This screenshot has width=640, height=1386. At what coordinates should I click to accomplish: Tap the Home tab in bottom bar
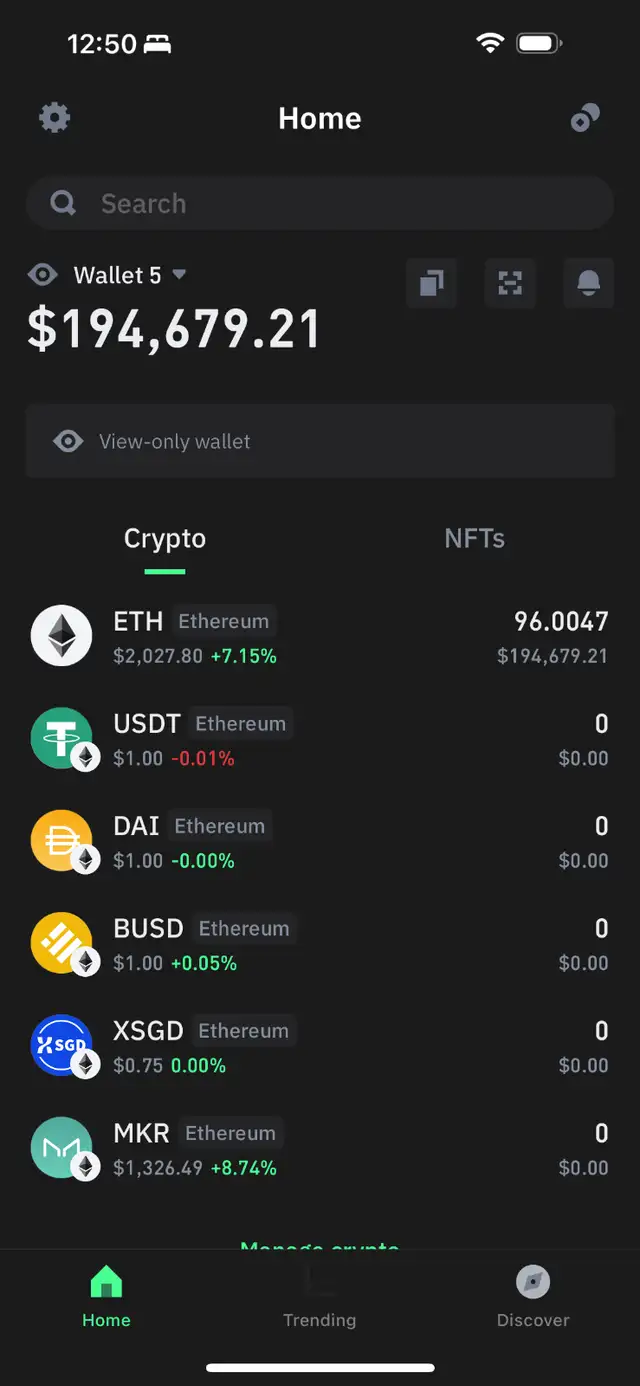coord(106,1298)
